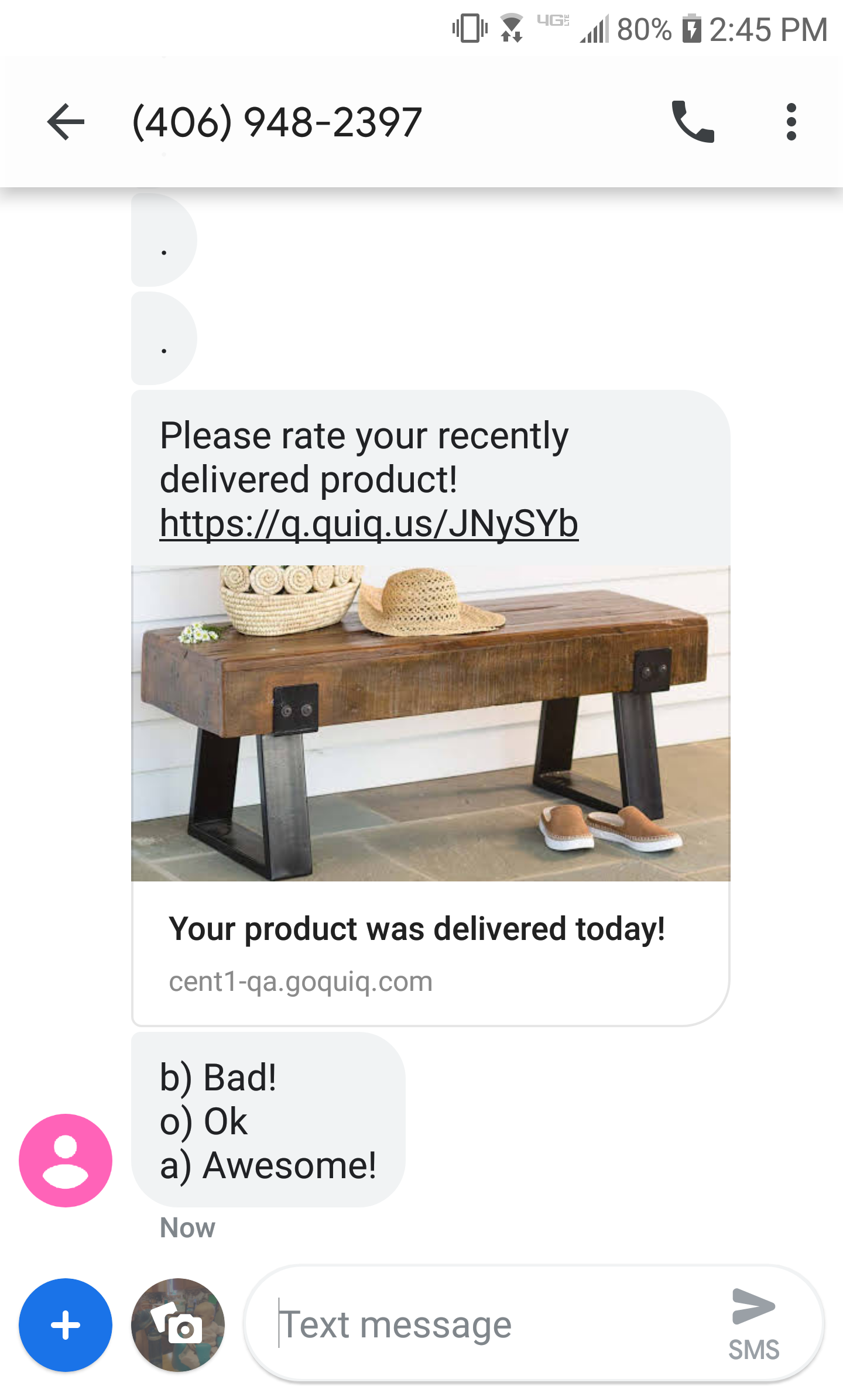
Task: Tap the vibrate mode icon in status bar
Action: coord(468,28)
